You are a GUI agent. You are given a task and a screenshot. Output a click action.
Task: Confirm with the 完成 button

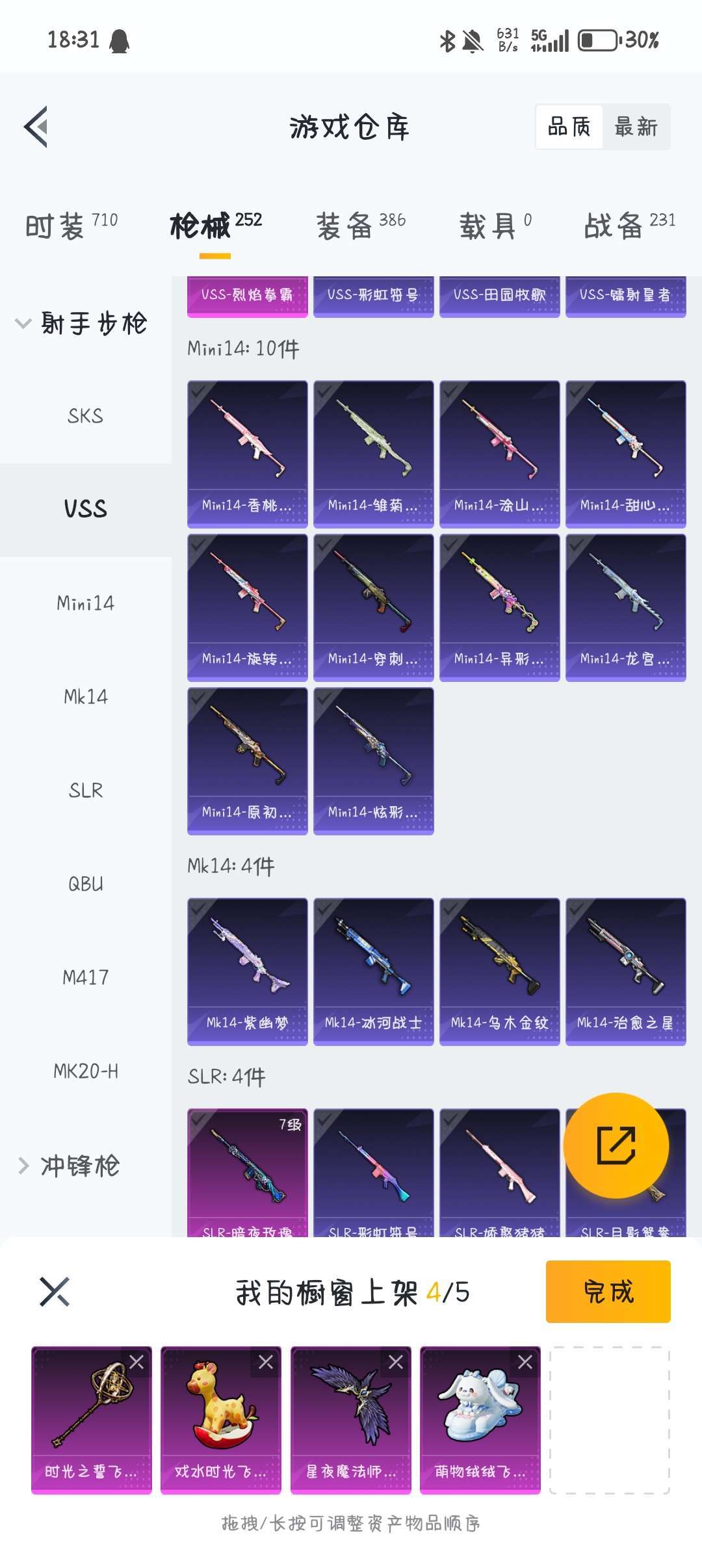608,1292
